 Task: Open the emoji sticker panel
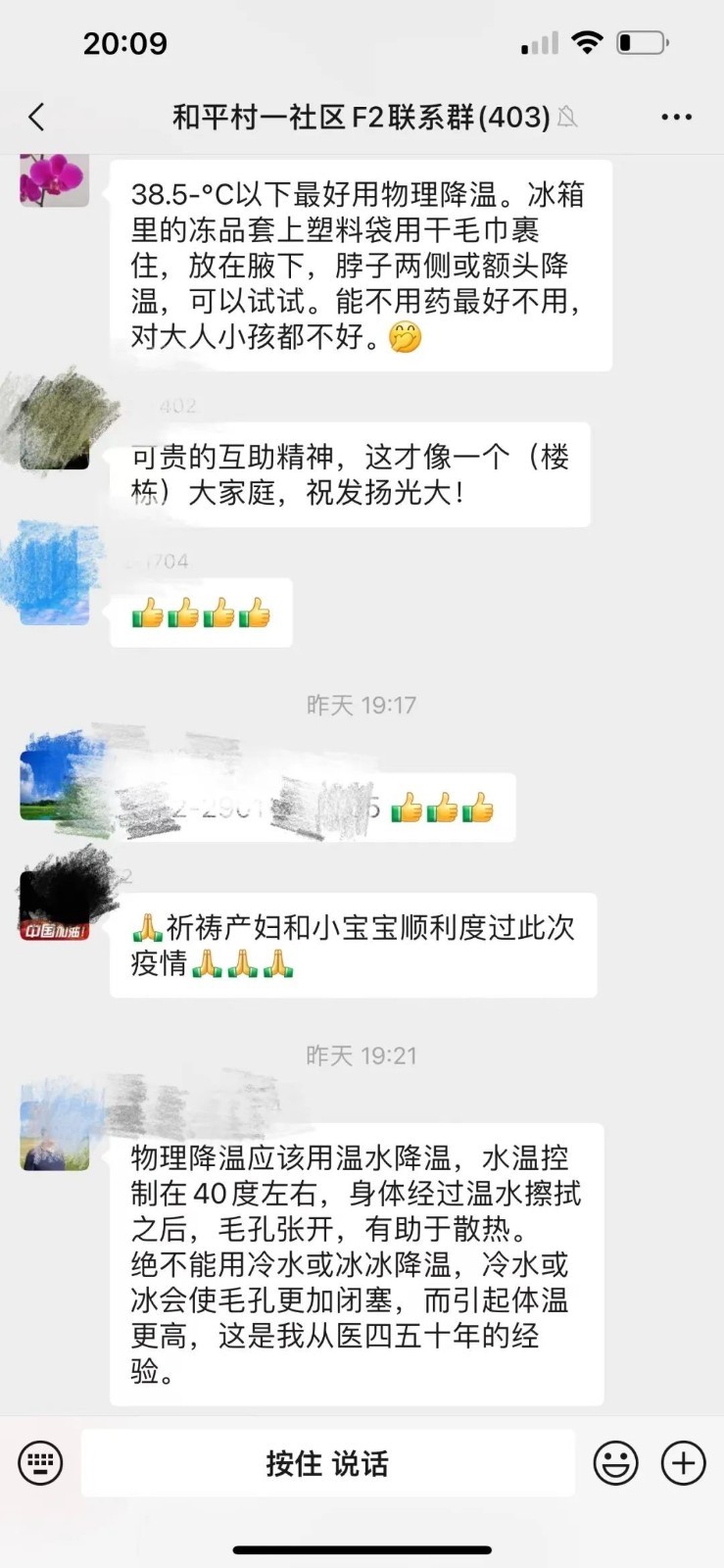click(615, 1463)
